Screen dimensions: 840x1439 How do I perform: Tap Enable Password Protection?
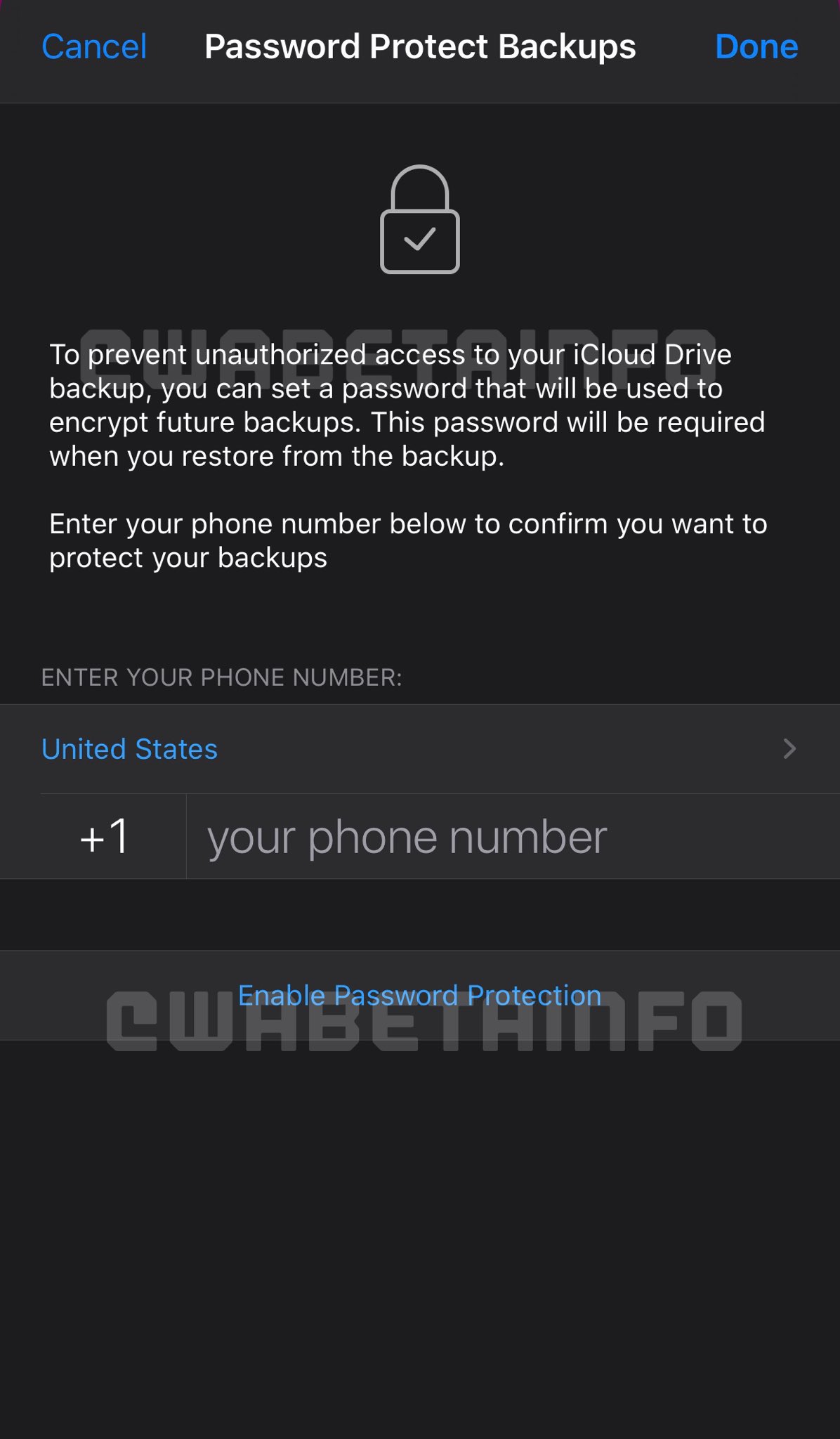(x=419, y=996)
